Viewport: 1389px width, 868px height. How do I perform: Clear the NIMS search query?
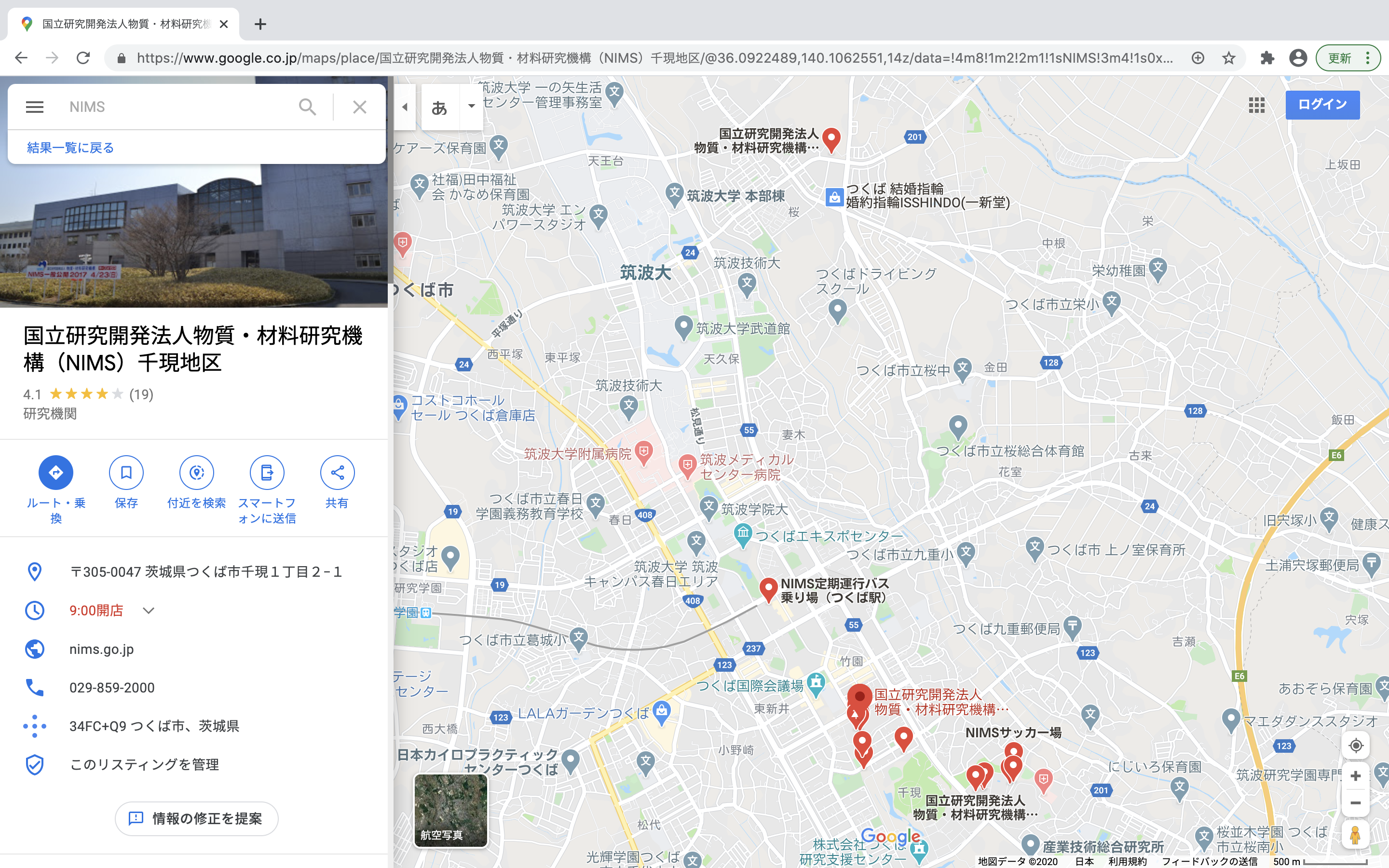359,107
